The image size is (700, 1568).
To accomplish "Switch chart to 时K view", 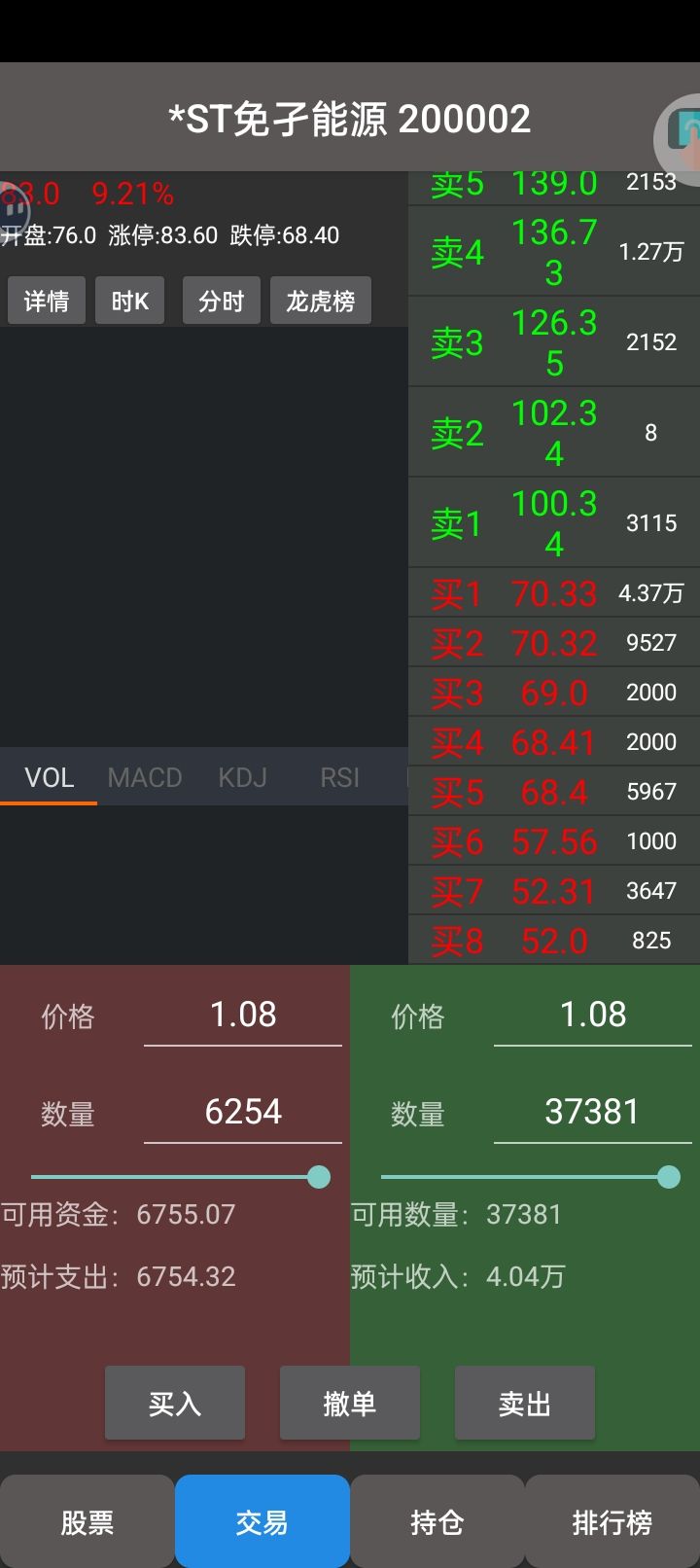I will pos(130,301).
